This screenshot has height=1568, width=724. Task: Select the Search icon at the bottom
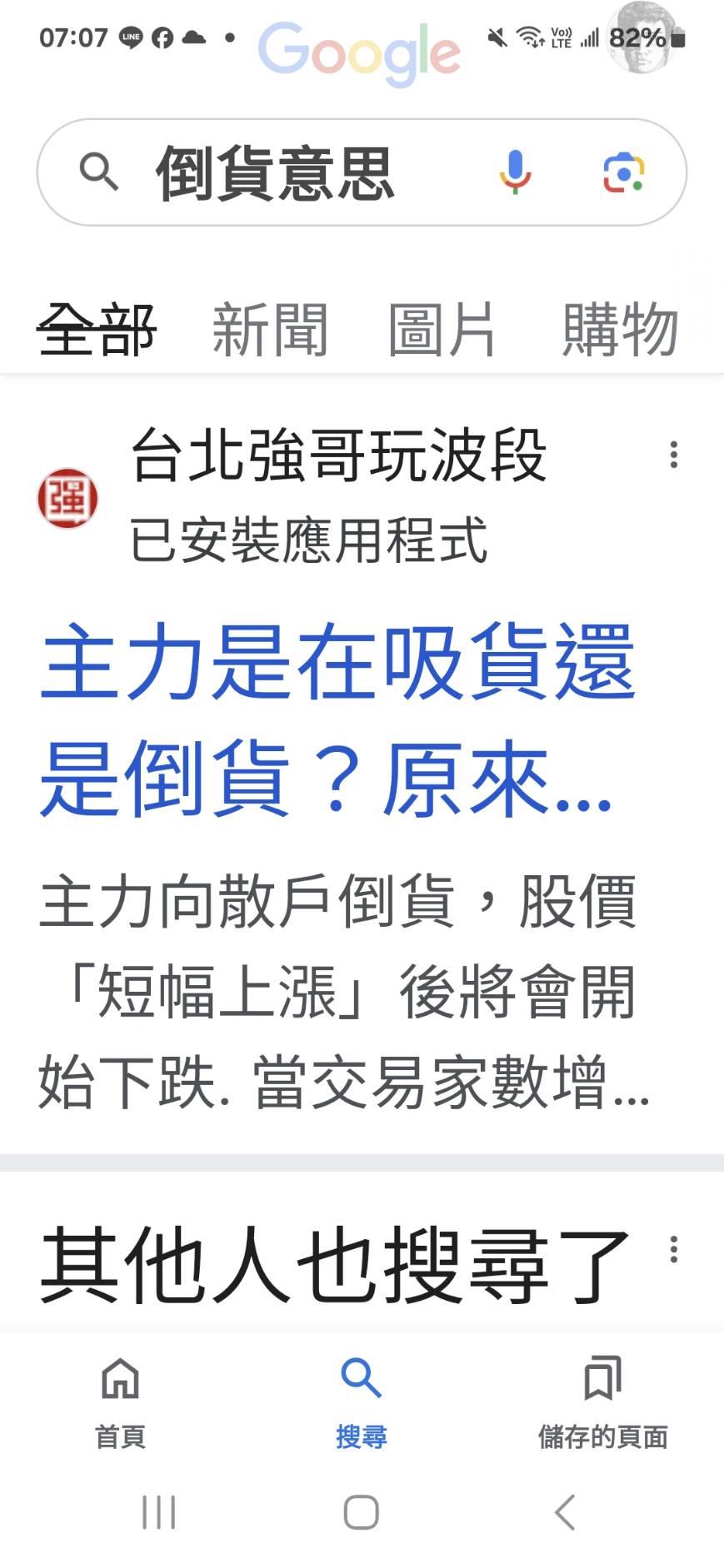[362, 1379]
